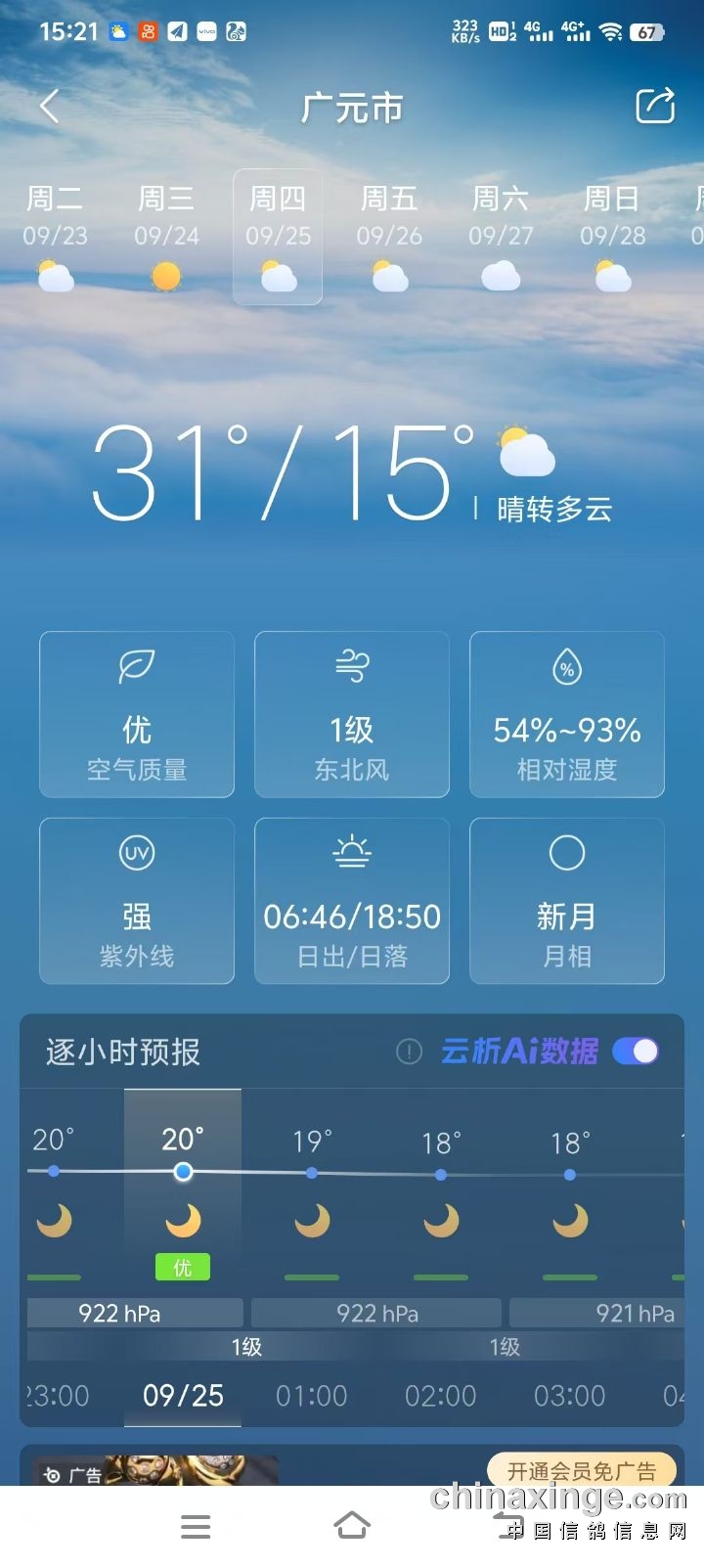Toggle the 云析Ai数据 switch off
This screenshot has width=704, height=1568.
636,1052
